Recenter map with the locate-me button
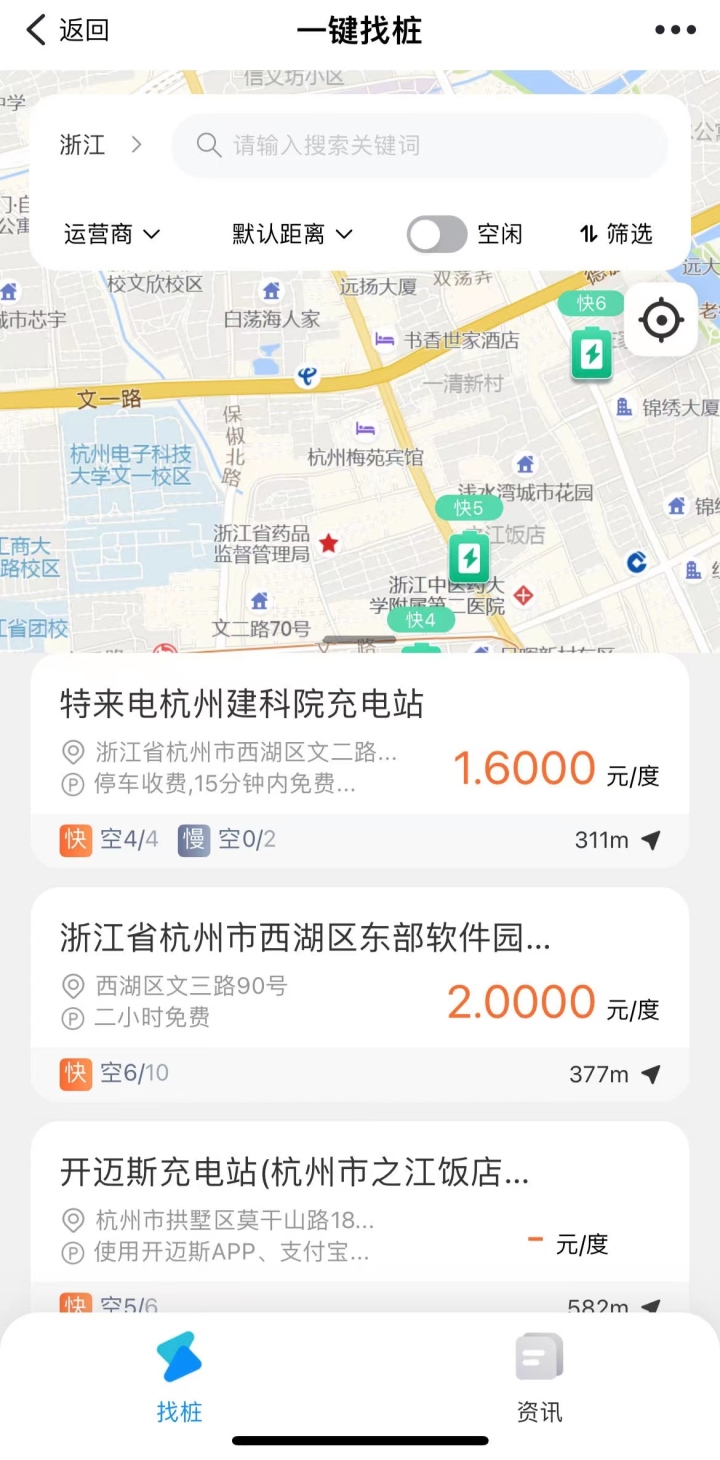Image resolution: width=720 pixels, height=1460 pixels. (661, 320)
